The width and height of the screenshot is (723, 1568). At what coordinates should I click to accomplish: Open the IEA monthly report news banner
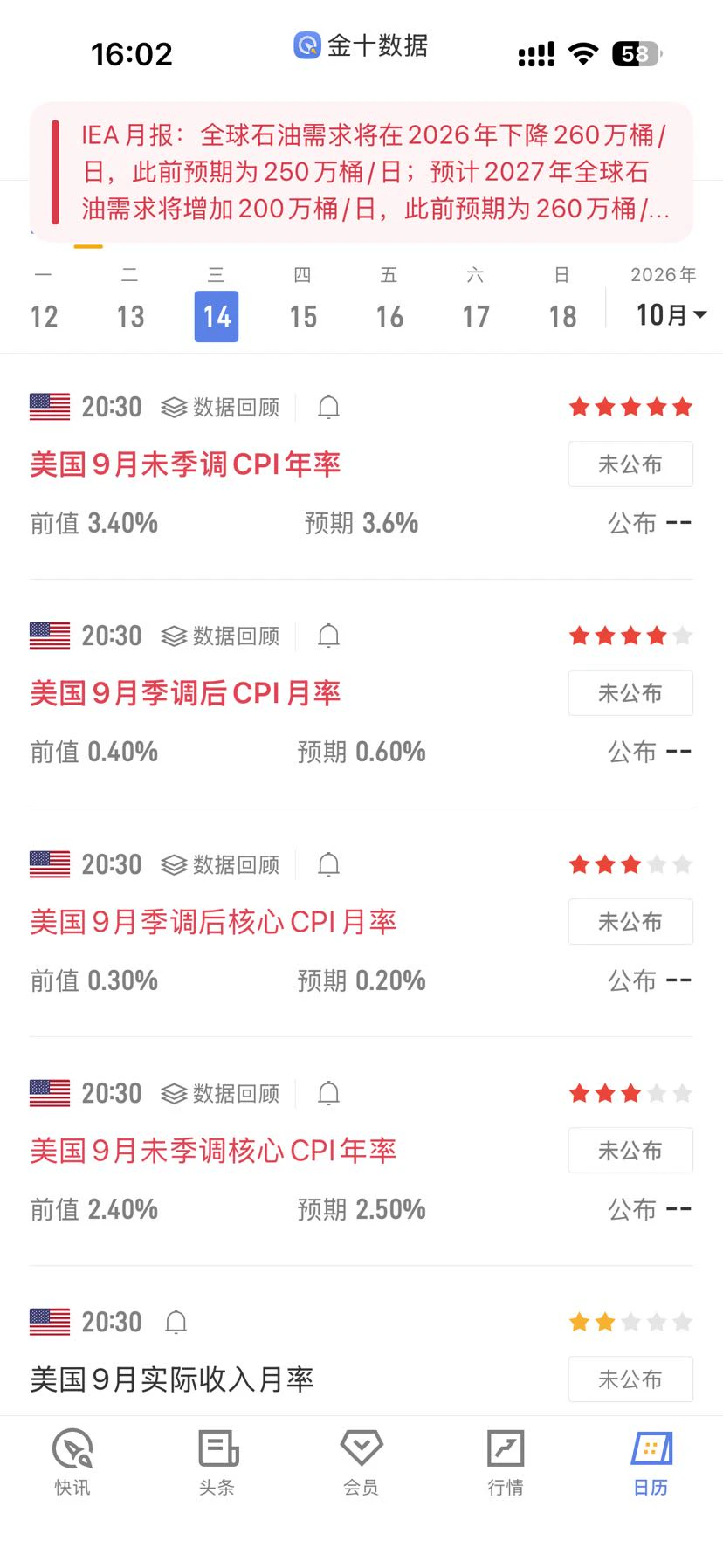[x=361, y=172]
